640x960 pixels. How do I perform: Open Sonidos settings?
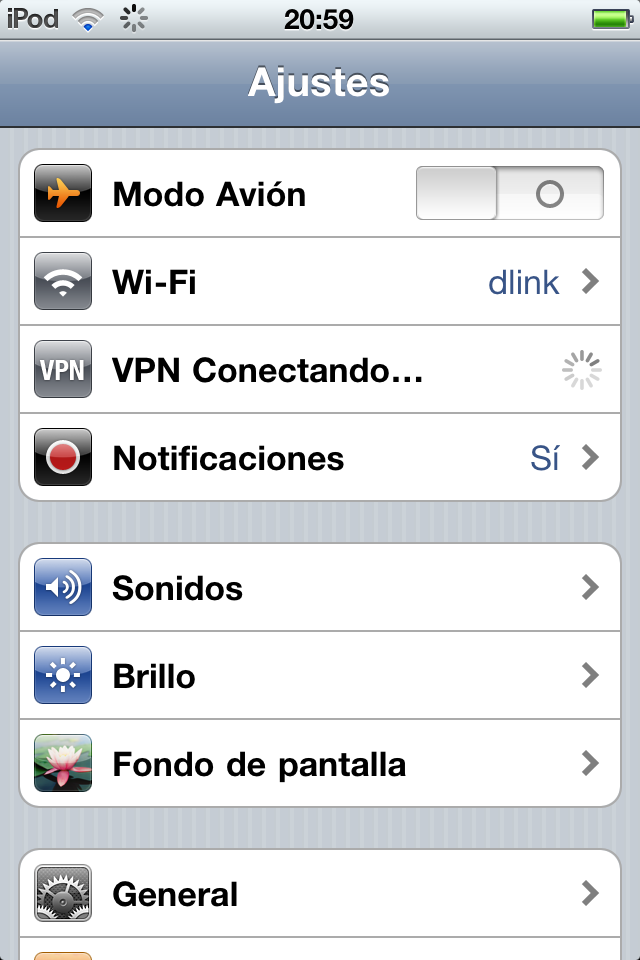pyautogui.click(x=320, y=588)
